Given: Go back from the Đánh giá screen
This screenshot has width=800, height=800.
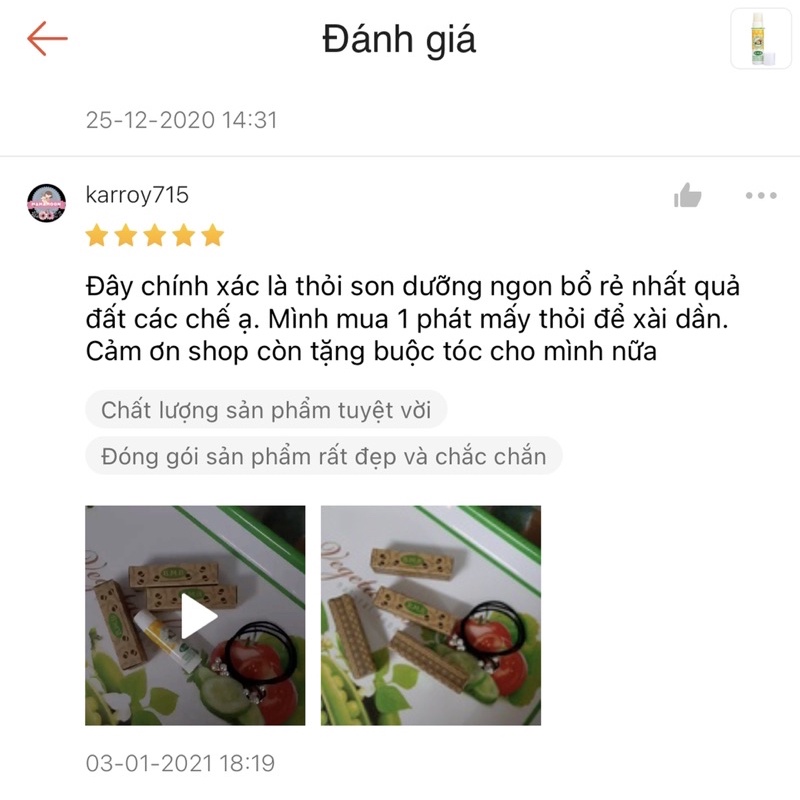Looking at the screenshot, I should click(x=47, y=40).
